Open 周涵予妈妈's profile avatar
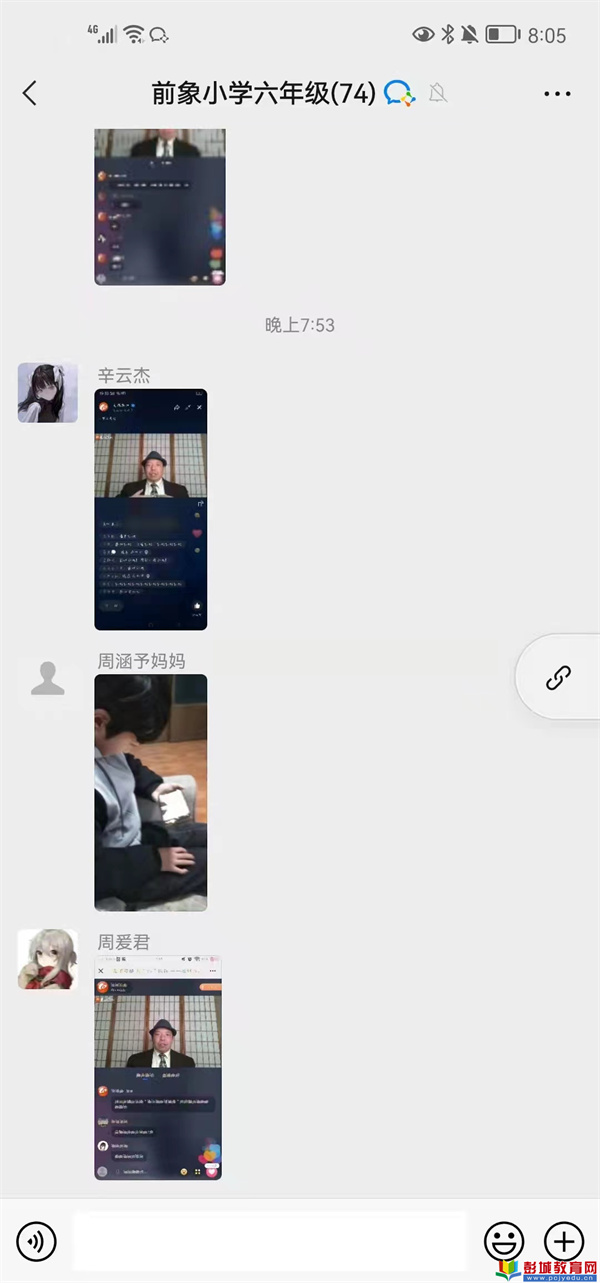600x1283 pixels. [48, 679]
